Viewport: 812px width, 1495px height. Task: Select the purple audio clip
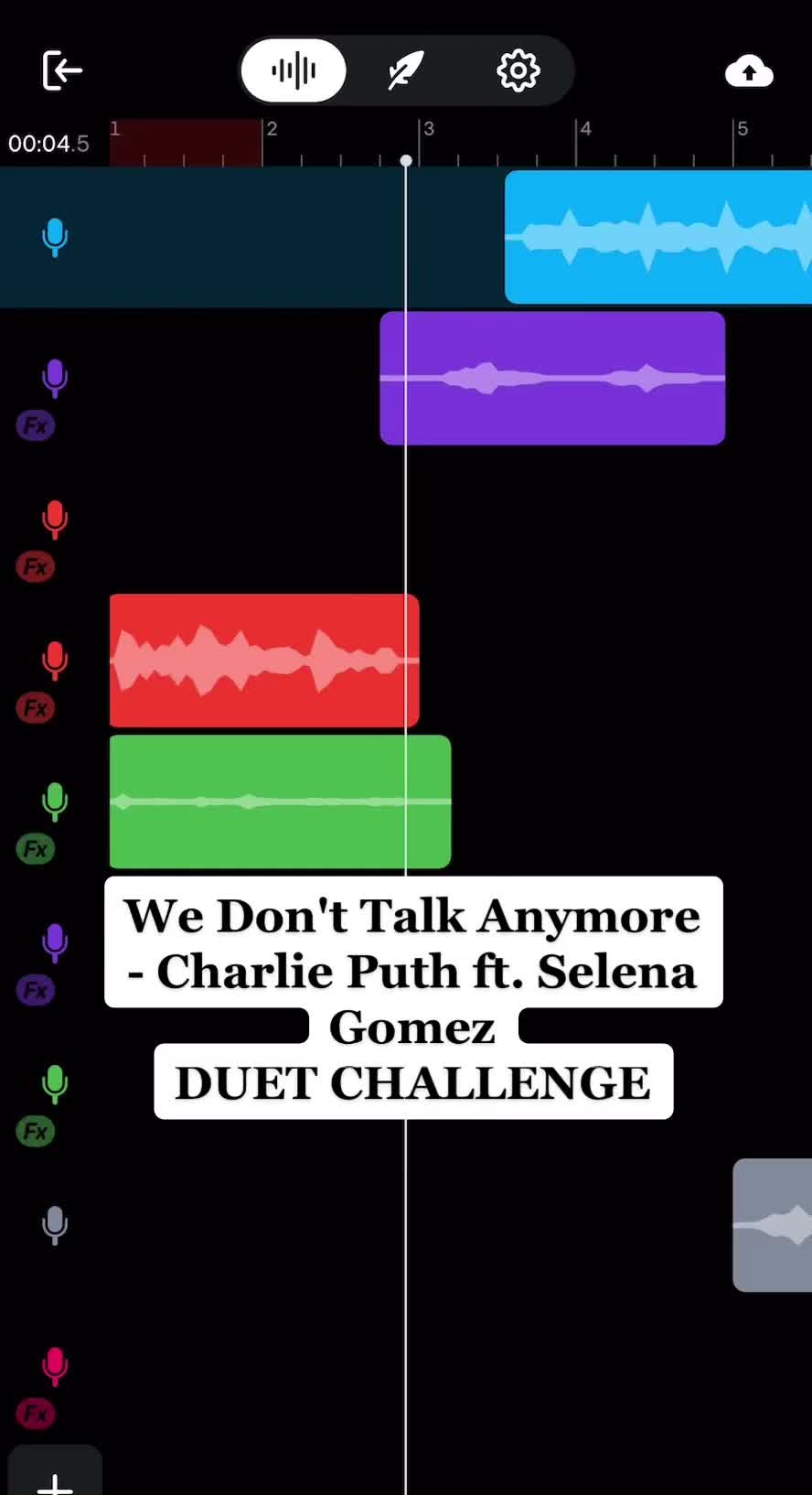click(x=552, y=378)
